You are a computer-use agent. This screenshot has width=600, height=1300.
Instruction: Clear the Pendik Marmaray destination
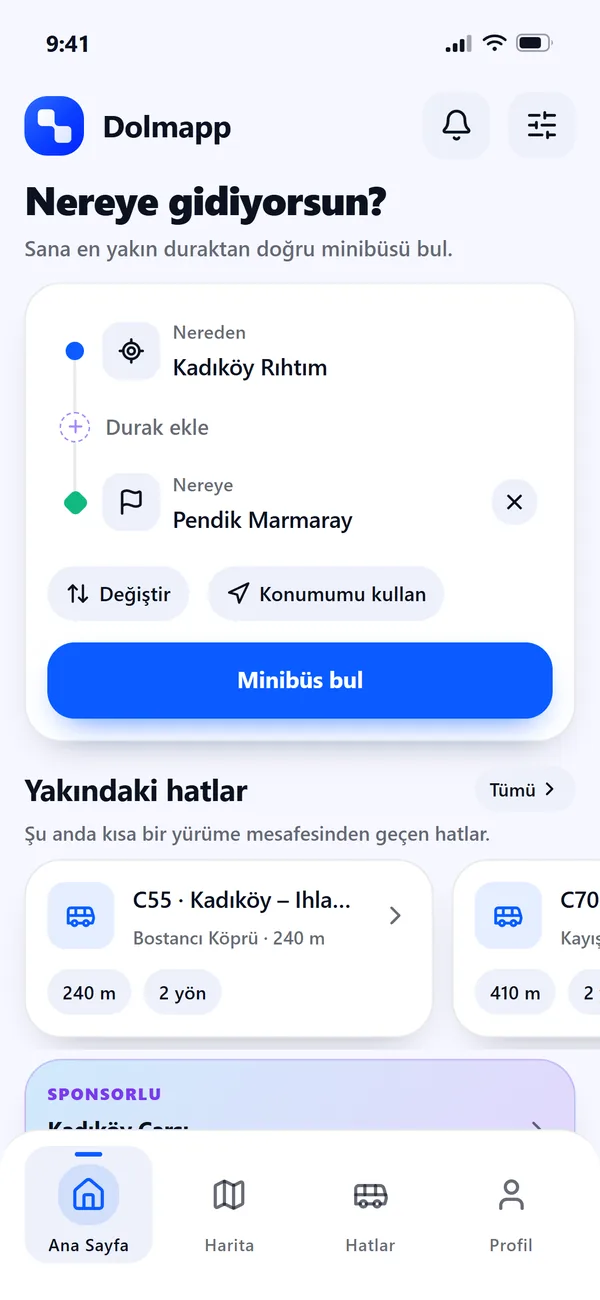point(514,502)
